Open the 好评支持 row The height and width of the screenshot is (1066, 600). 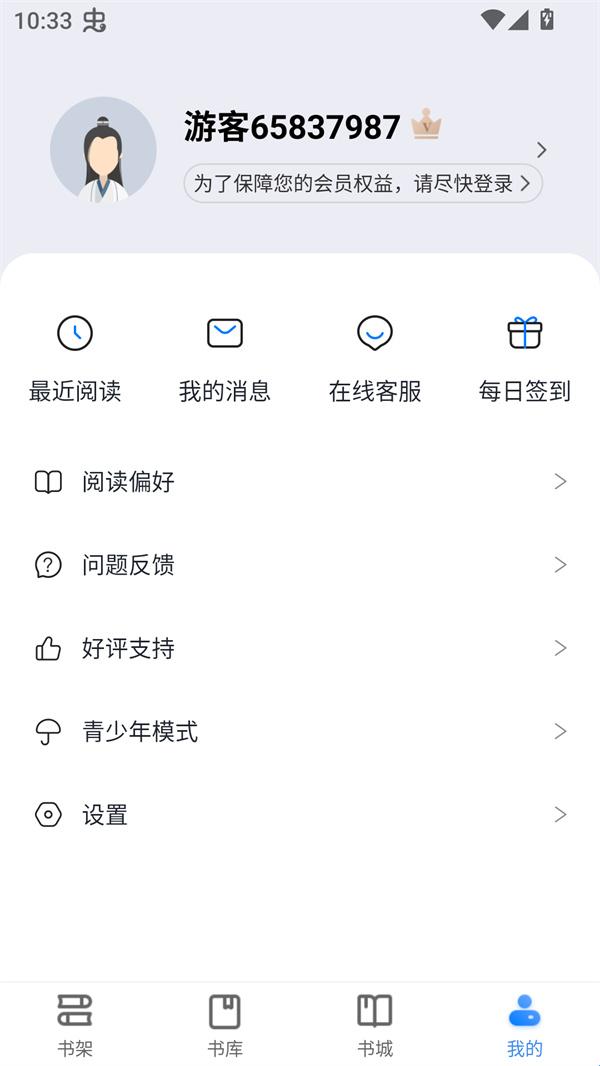300,648
